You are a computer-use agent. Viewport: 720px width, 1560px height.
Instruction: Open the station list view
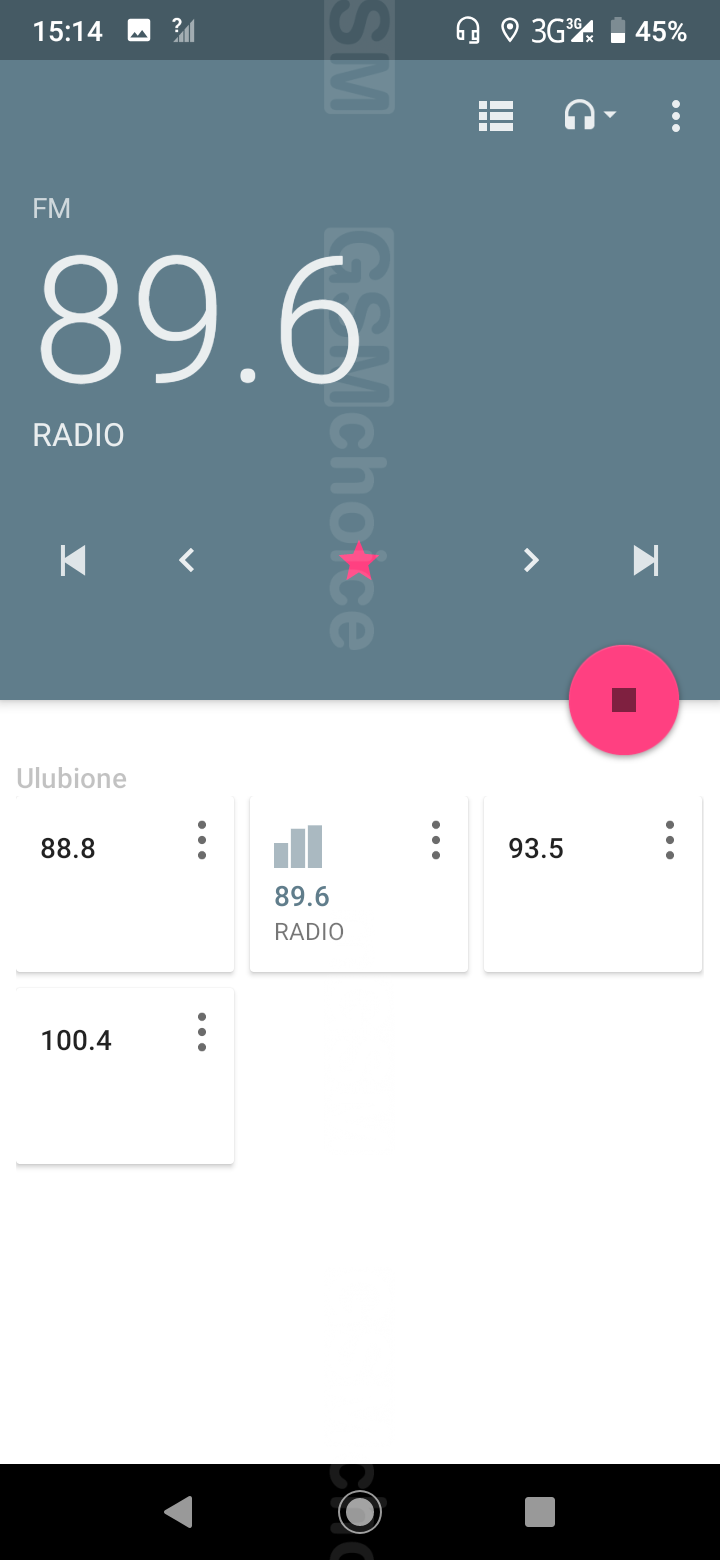496,116
